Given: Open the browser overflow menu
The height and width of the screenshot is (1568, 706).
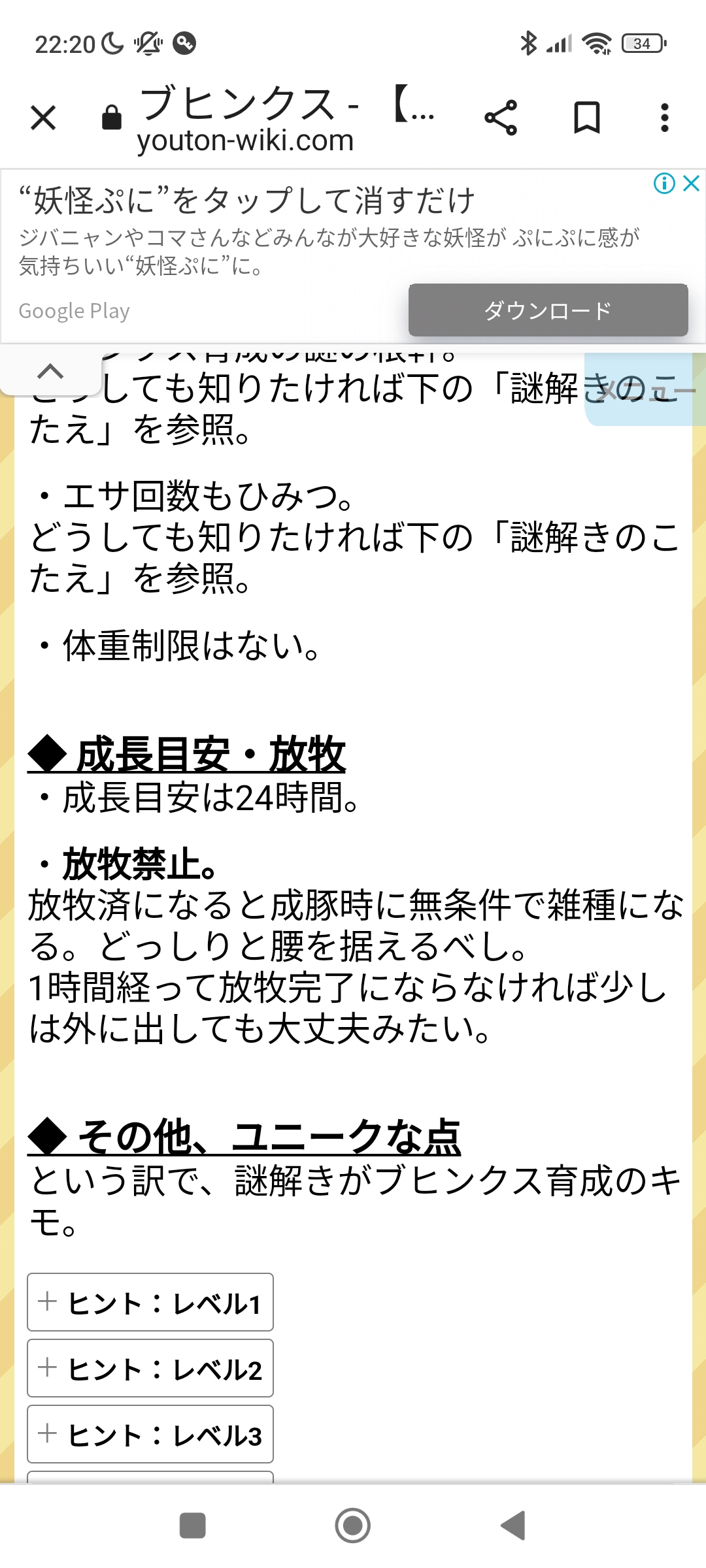Looking at the screenshot, I should 664,118.
